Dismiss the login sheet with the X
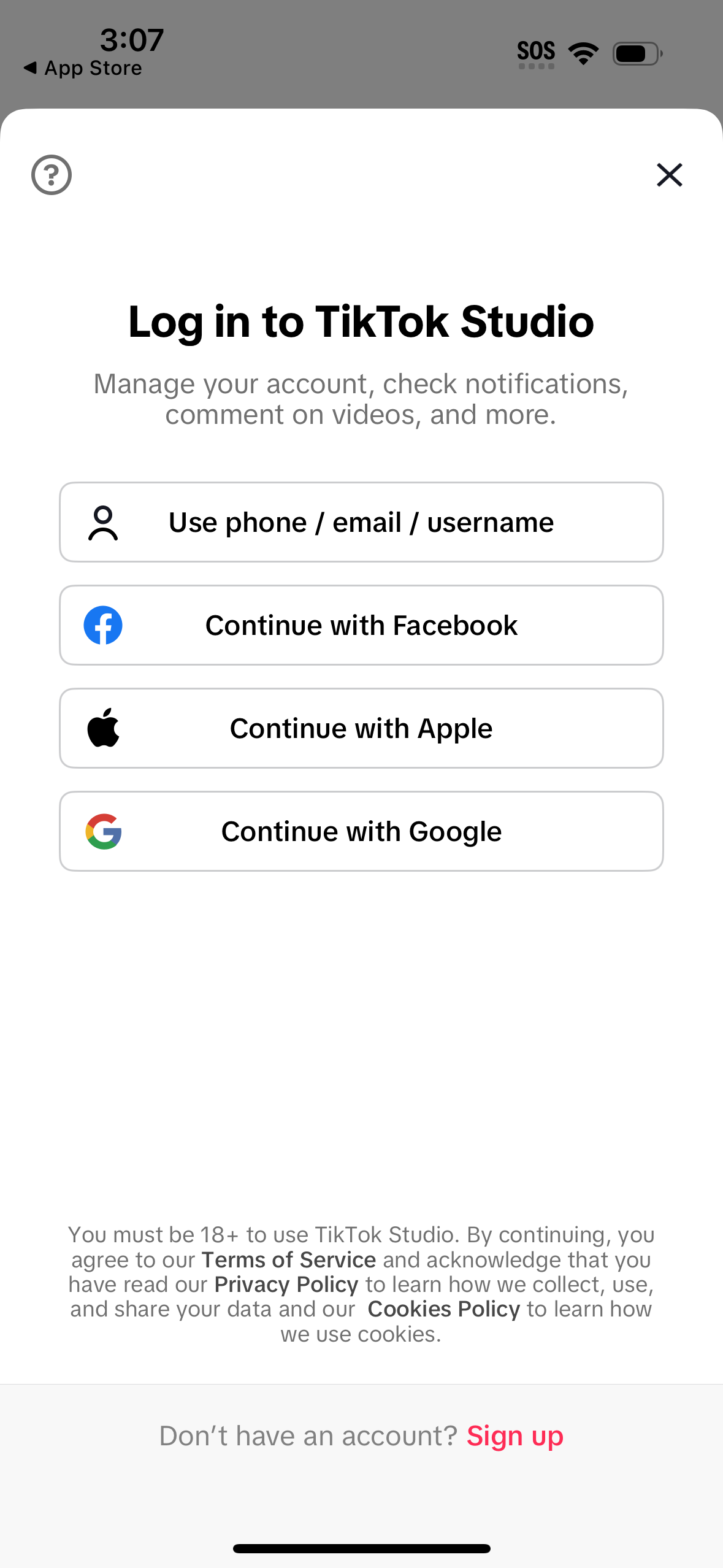Image resolution: width=723 pixels, height=1568 pixels. pyautogui.click(x=669, y=175)
